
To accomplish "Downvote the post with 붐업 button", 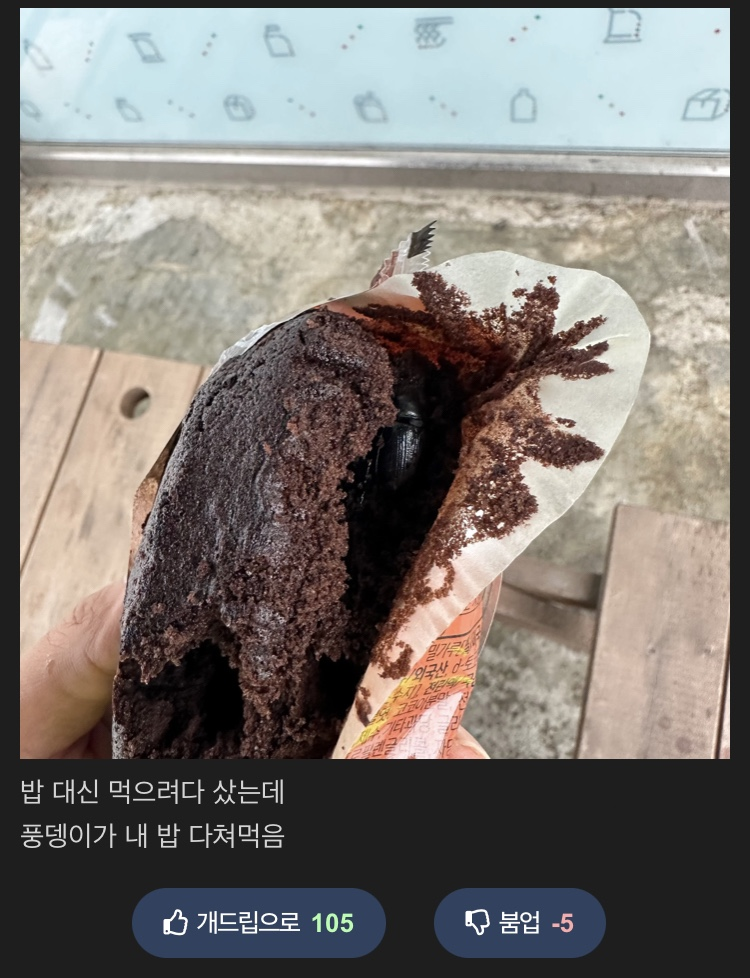I will 519,922.
